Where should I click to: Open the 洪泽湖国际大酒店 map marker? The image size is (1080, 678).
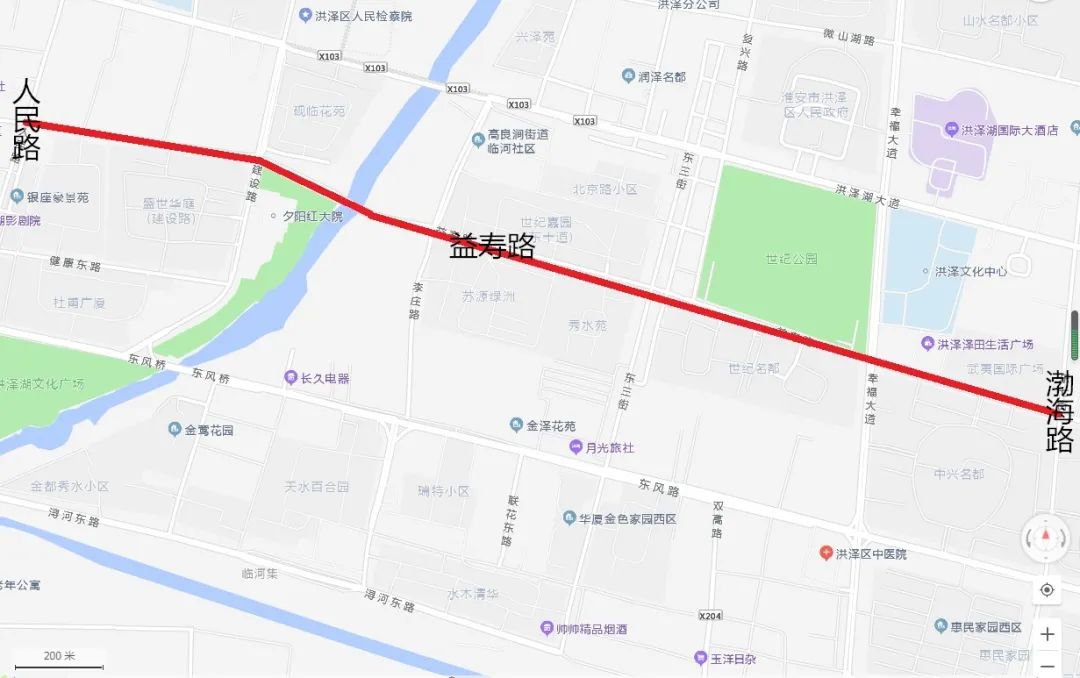pyautogui.click(x=951, y=130)
